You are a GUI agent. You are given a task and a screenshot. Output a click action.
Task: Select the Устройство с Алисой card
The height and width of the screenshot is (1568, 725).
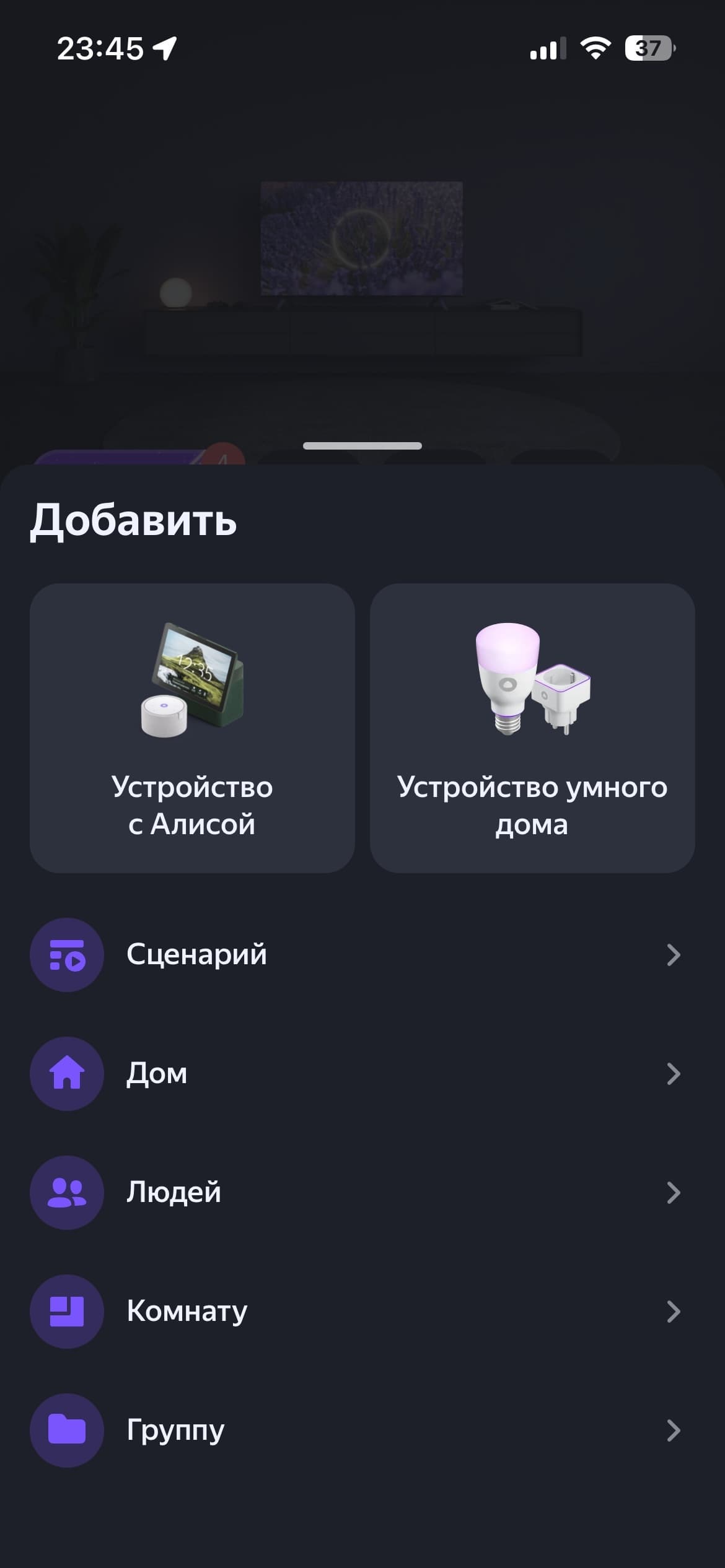(192, 728)
